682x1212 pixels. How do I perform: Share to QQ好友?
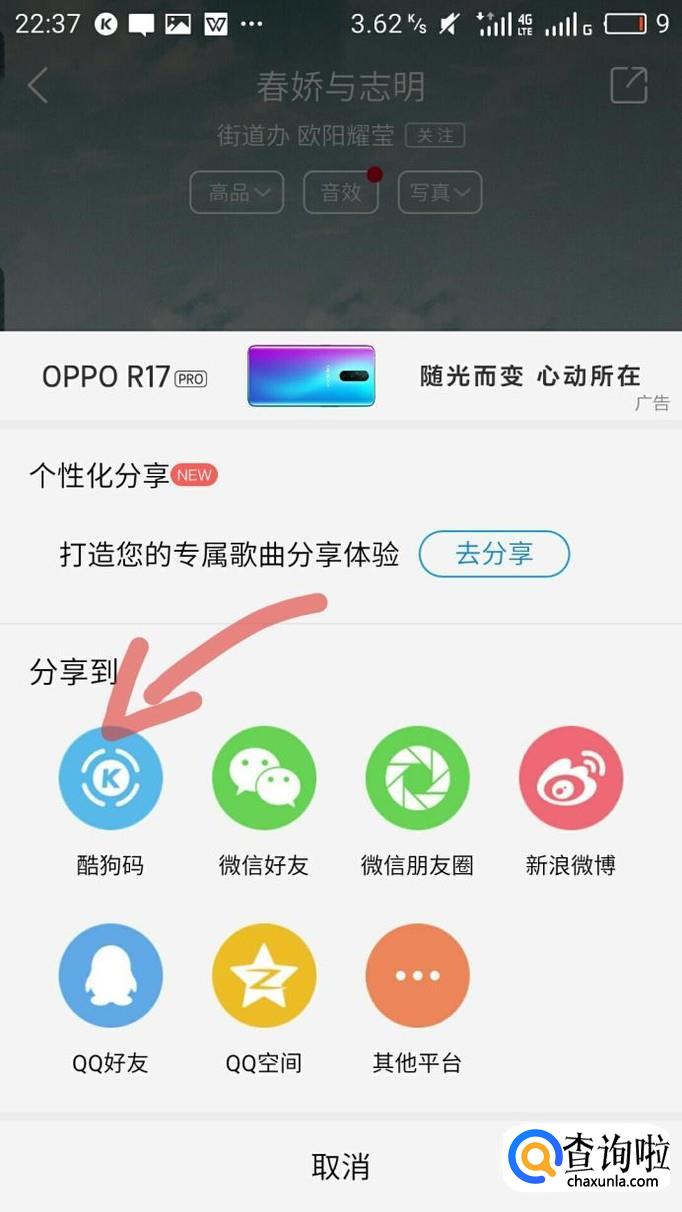pyautogui.click(x=110, y=976)
